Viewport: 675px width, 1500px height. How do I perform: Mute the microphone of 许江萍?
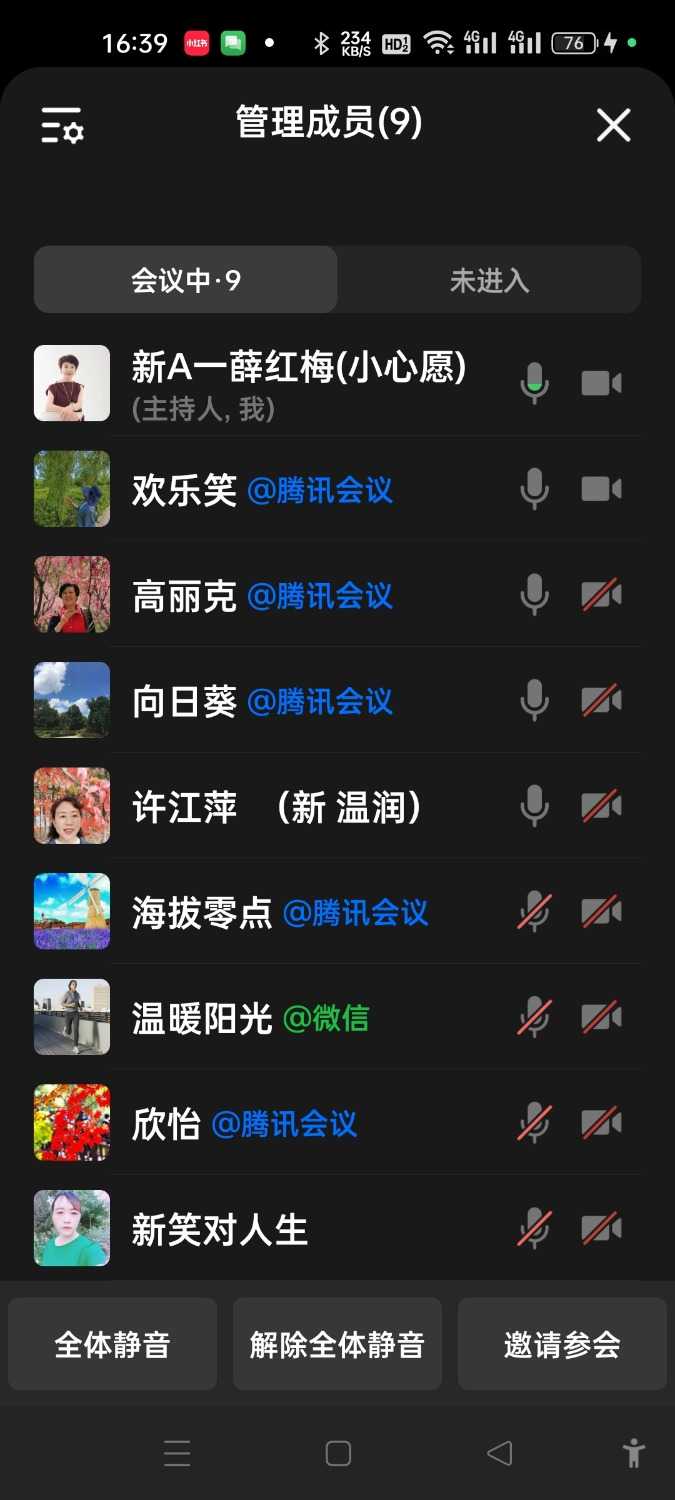(535, 806)
